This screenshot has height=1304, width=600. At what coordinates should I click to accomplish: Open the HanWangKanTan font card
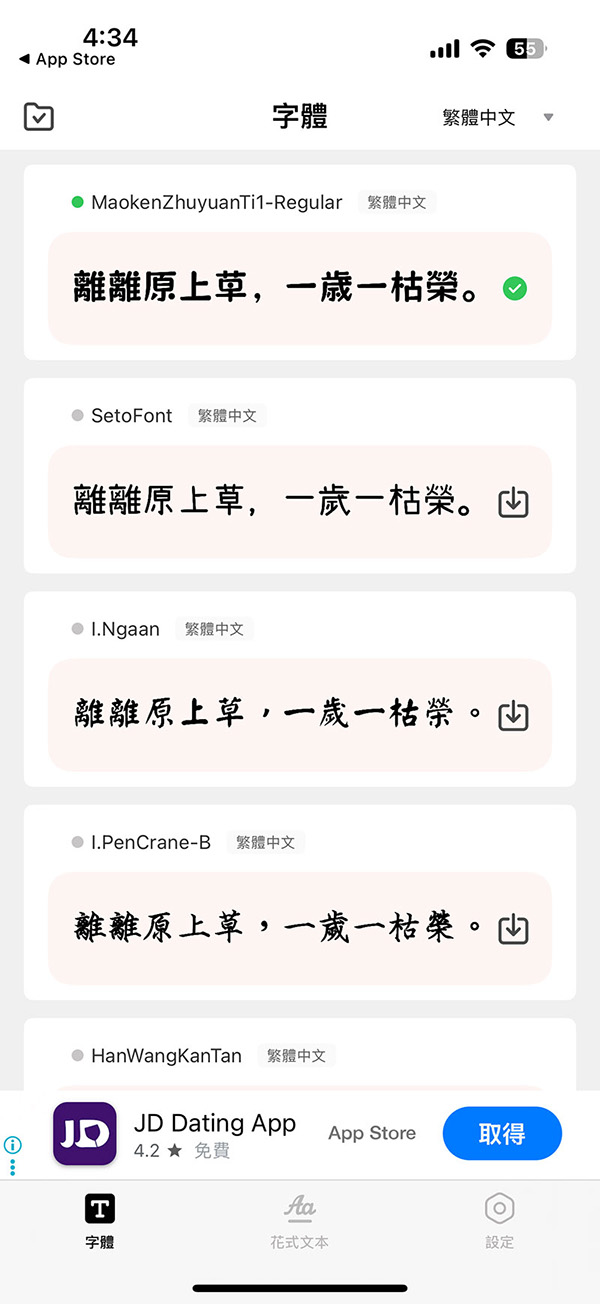click(299, 1056)
